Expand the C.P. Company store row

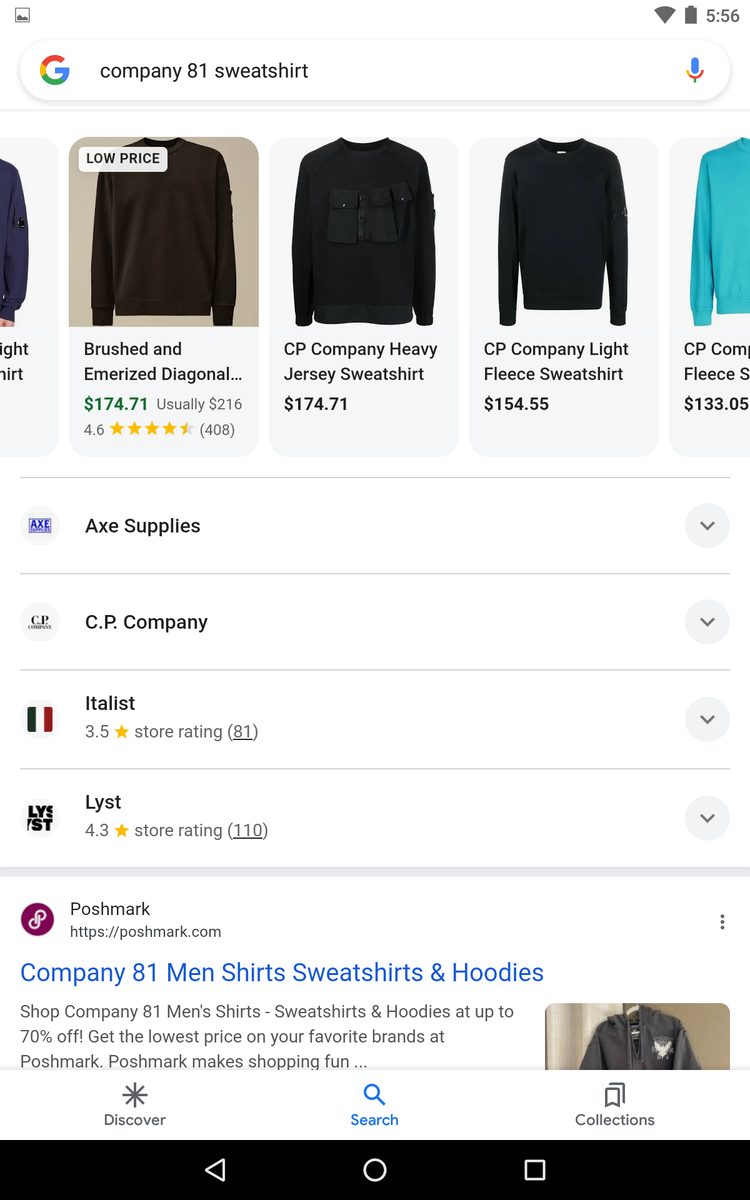[x=707, y=622]
